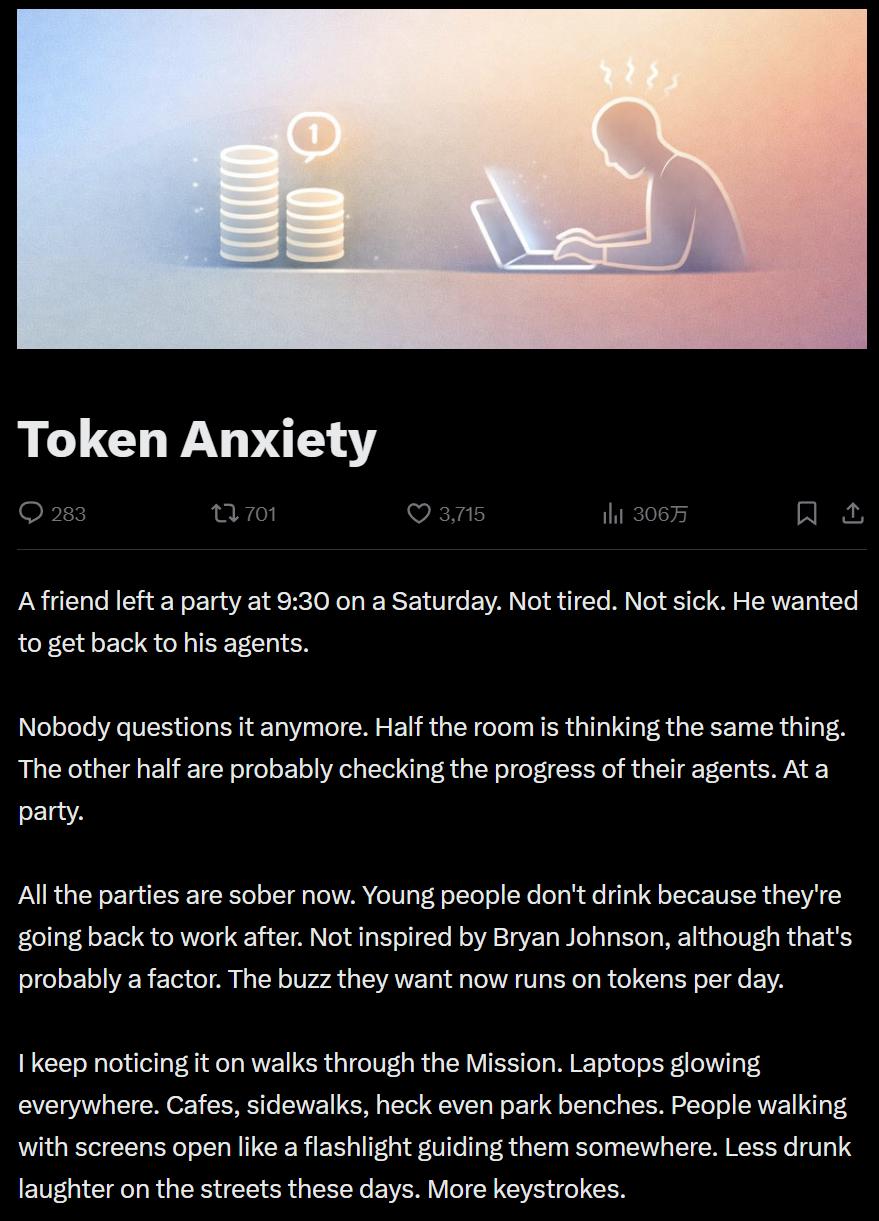This screenshot has width=879, height=1221.
Task: Bookmark the Token Anxiety article
Action: click(x=806, y=513)
